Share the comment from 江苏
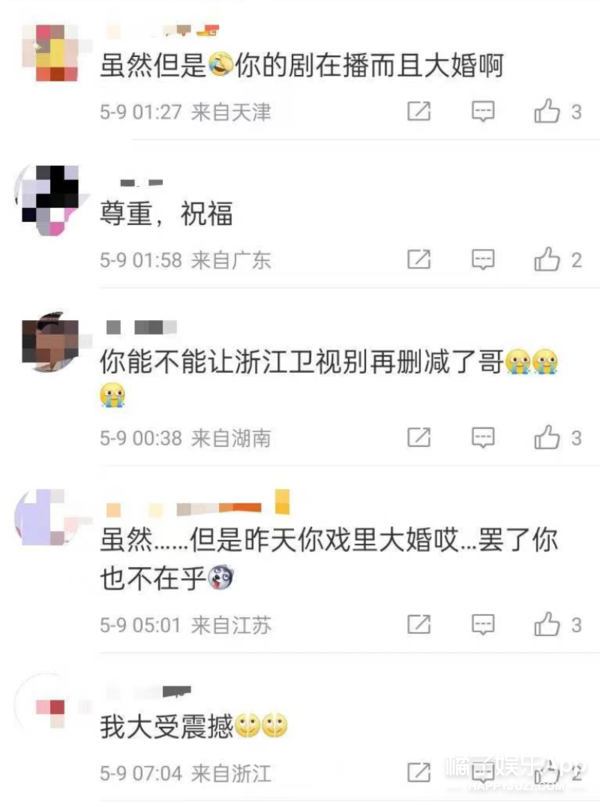 point(419,625)
